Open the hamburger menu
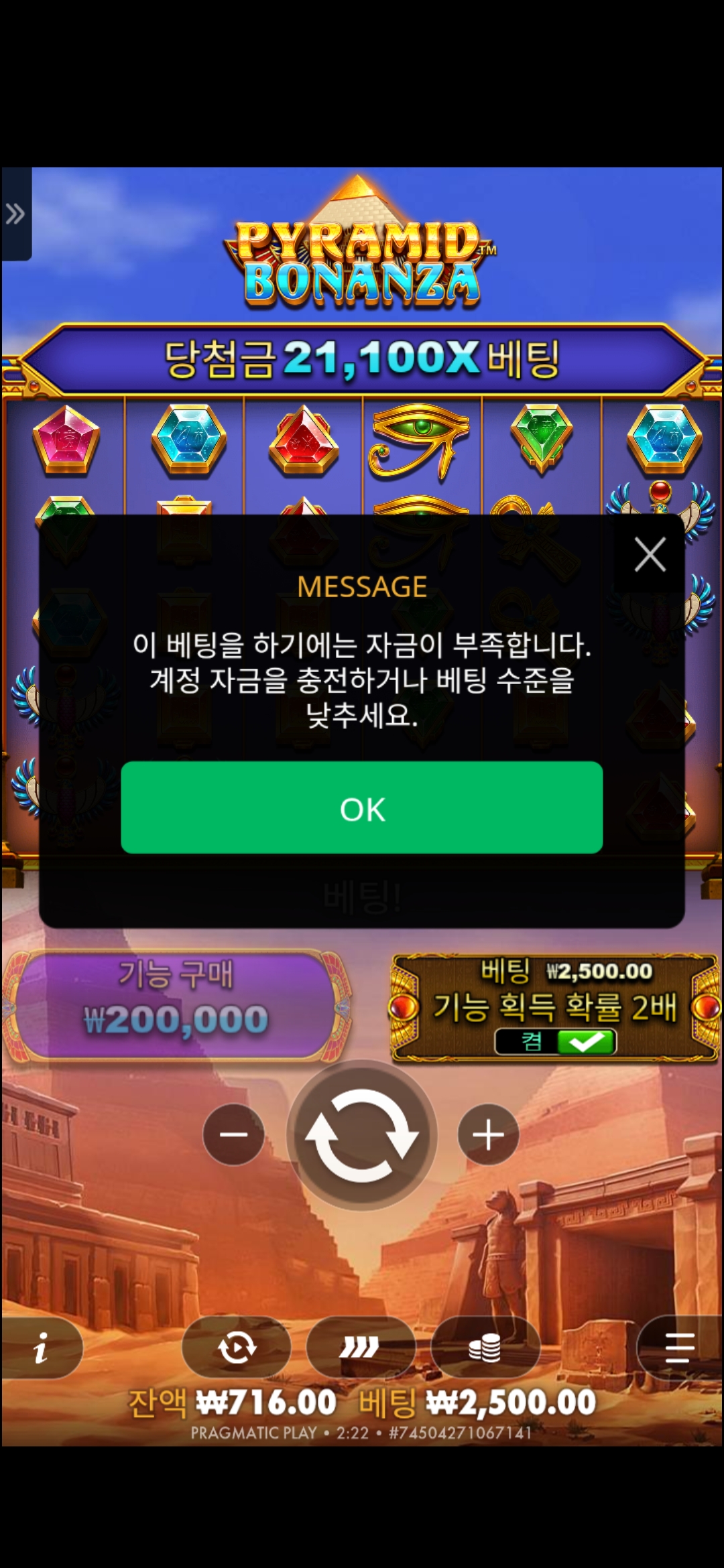724x1568 pixels. 678,1347
